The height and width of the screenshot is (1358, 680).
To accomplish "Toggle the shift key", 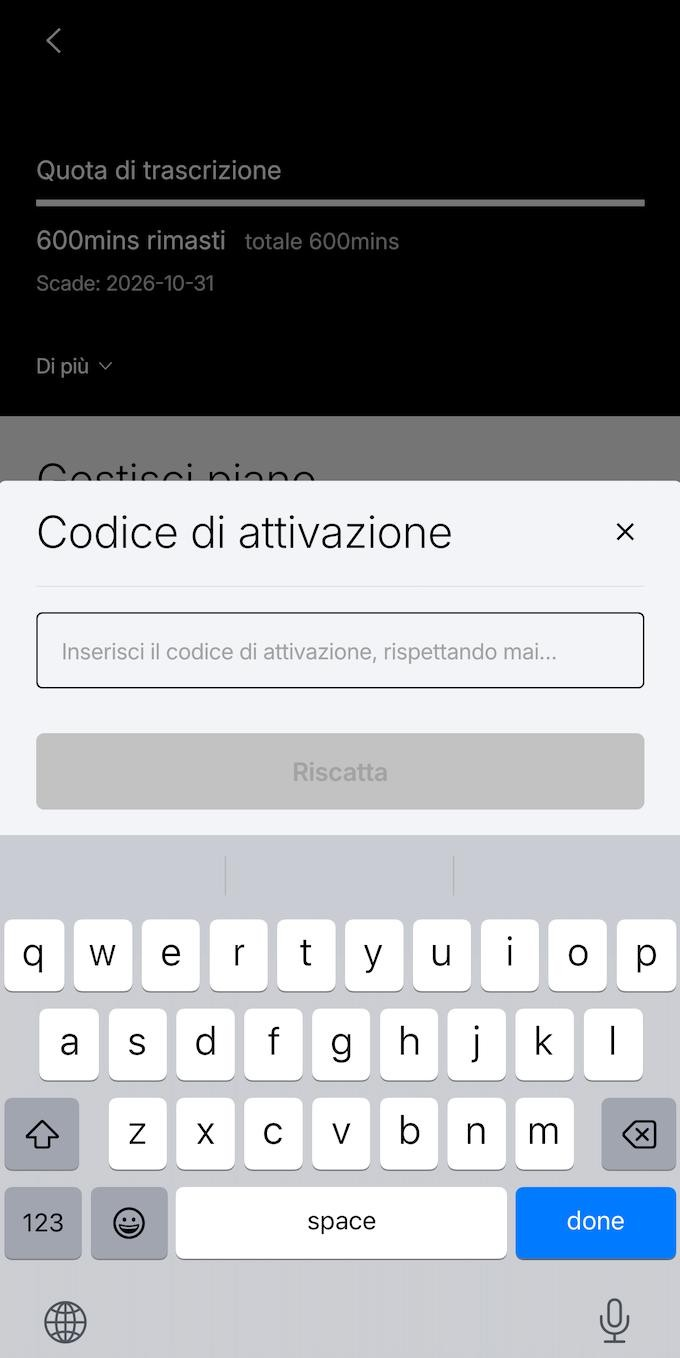I will [42, 1133].
